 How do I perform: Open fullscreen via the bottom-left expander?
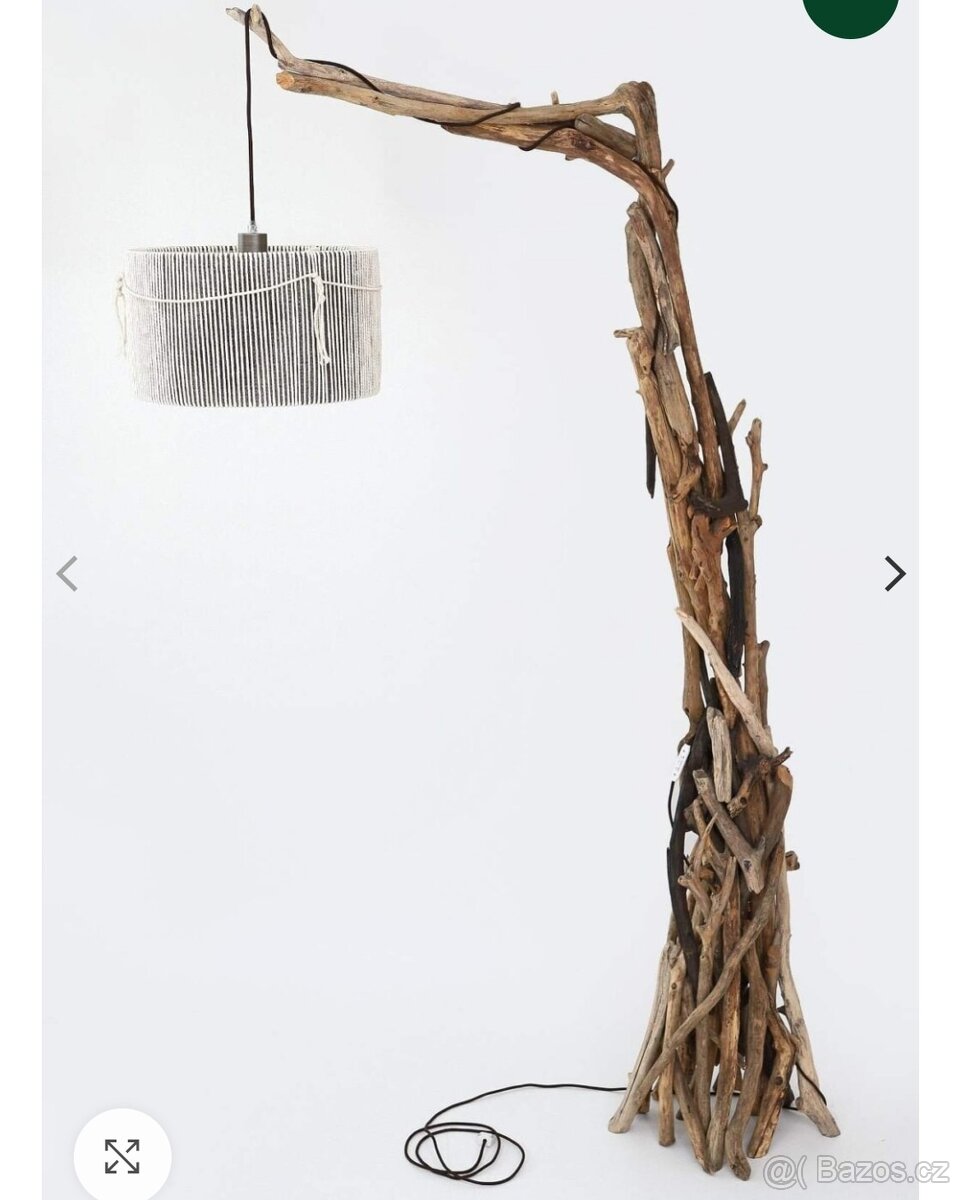pos(120,1155)
